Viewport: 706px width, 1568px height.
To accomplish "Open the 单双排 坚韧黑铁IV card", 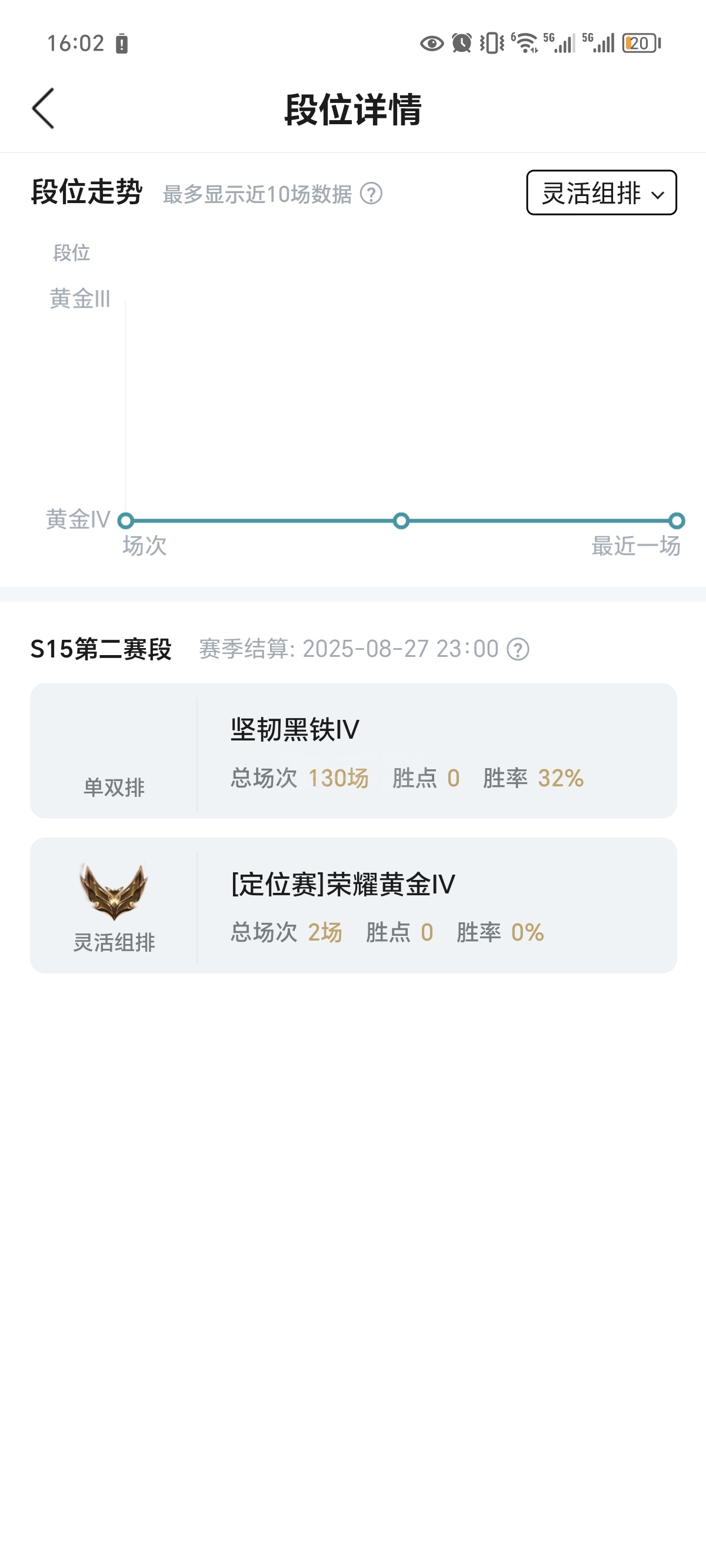I will coord(353,750).
